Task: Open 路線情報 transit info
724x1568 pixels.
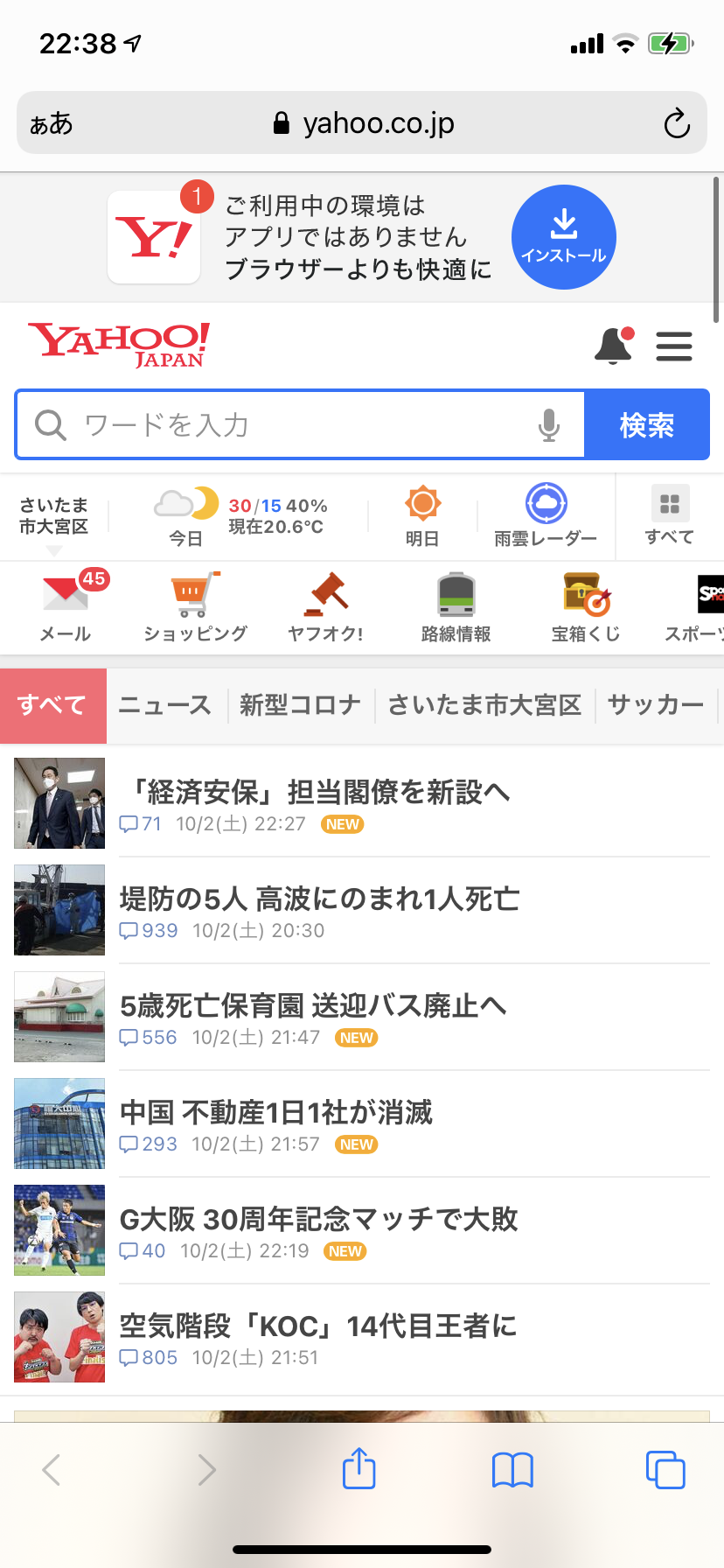Action: [456, 607]
